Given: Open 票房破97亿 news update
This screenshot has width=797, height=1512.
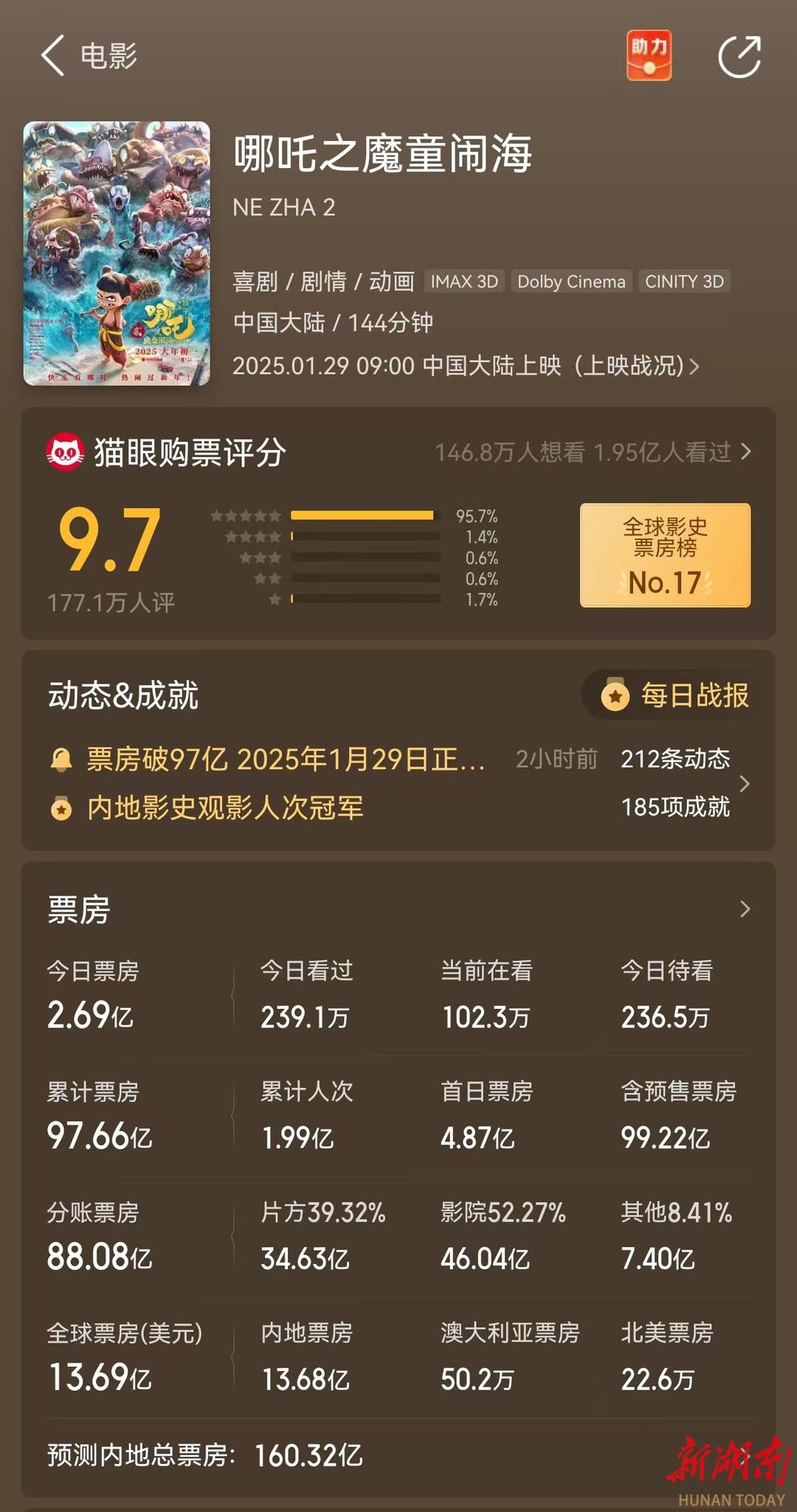Looking at the screenshot, I should (285, 759).
